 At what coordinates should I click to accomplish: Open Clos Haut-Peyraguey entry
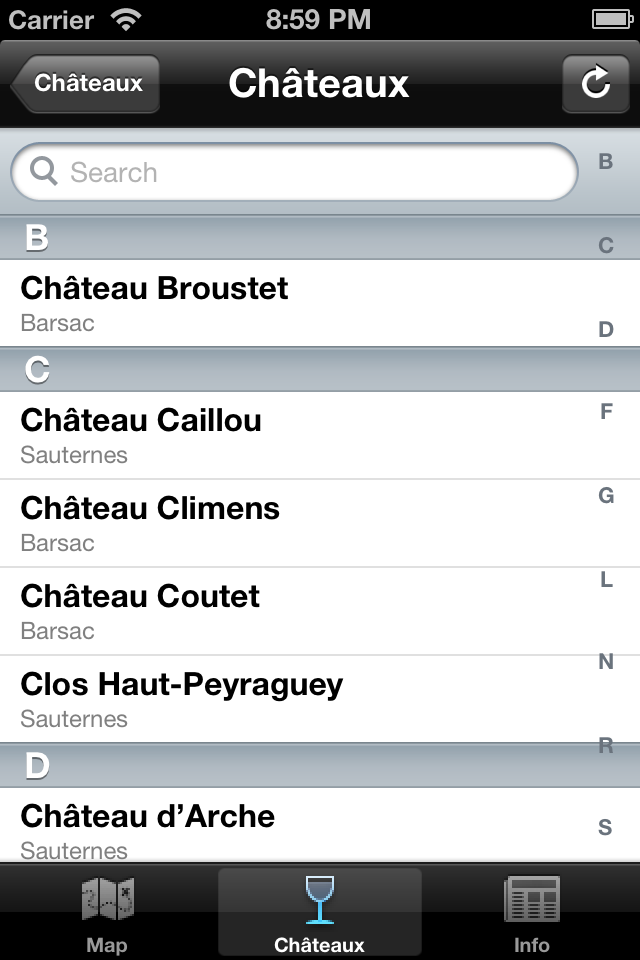pos(300,699)
